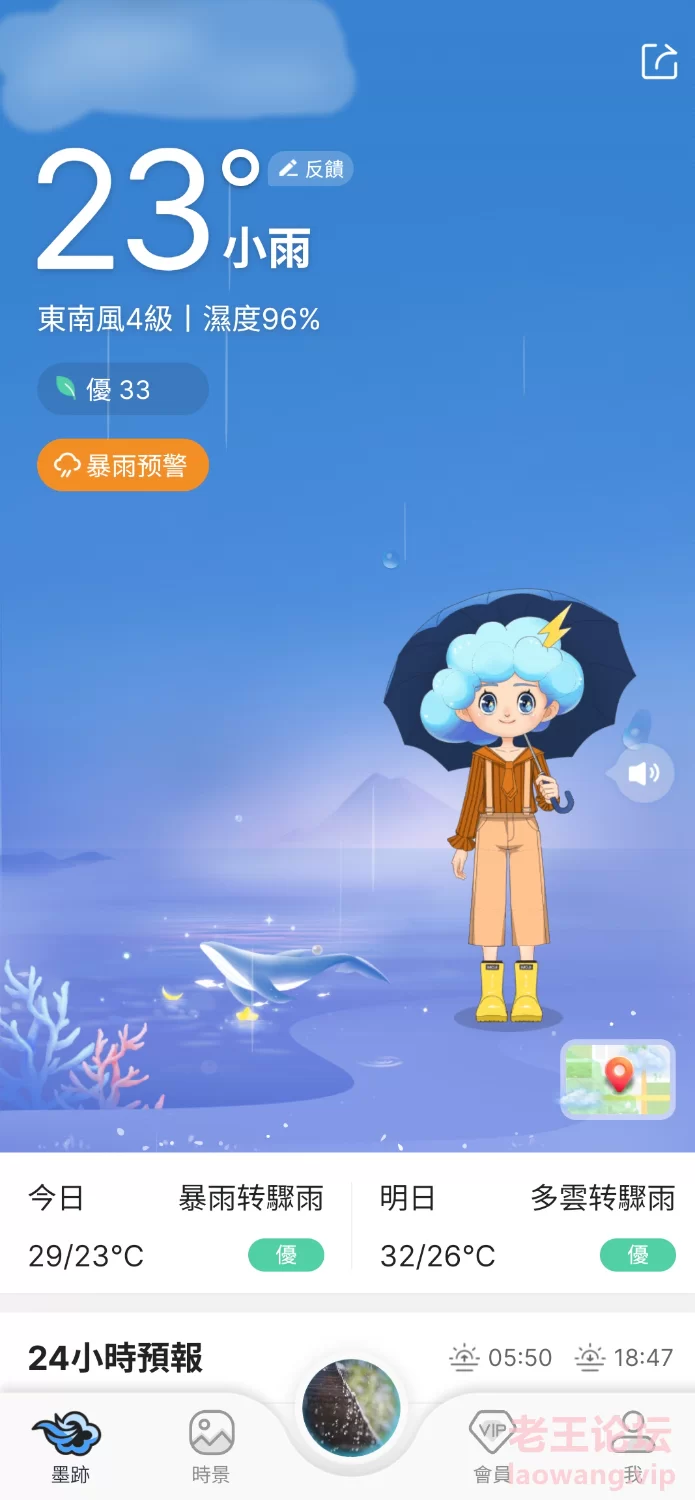695x1500 pixels.
Task: Open the air quality chip 優 33
Action: [x=123, y=389]
